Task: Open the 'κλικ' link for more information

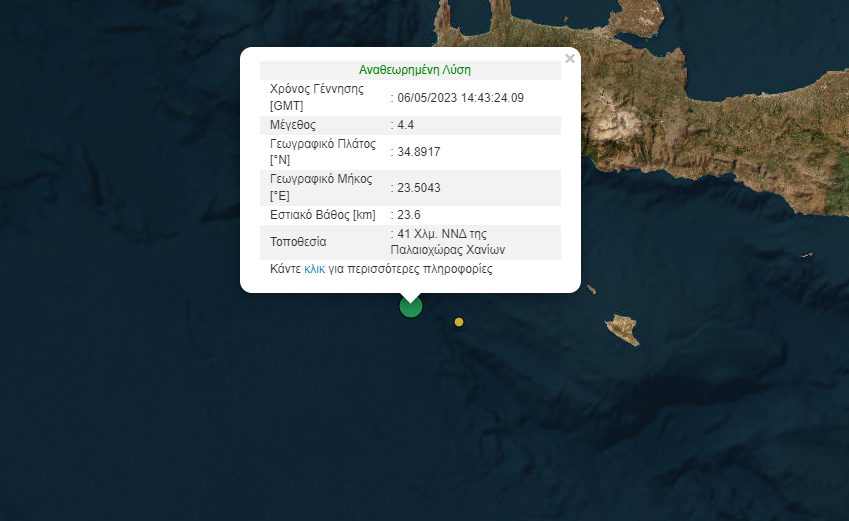Action: (x=314, y=270)
